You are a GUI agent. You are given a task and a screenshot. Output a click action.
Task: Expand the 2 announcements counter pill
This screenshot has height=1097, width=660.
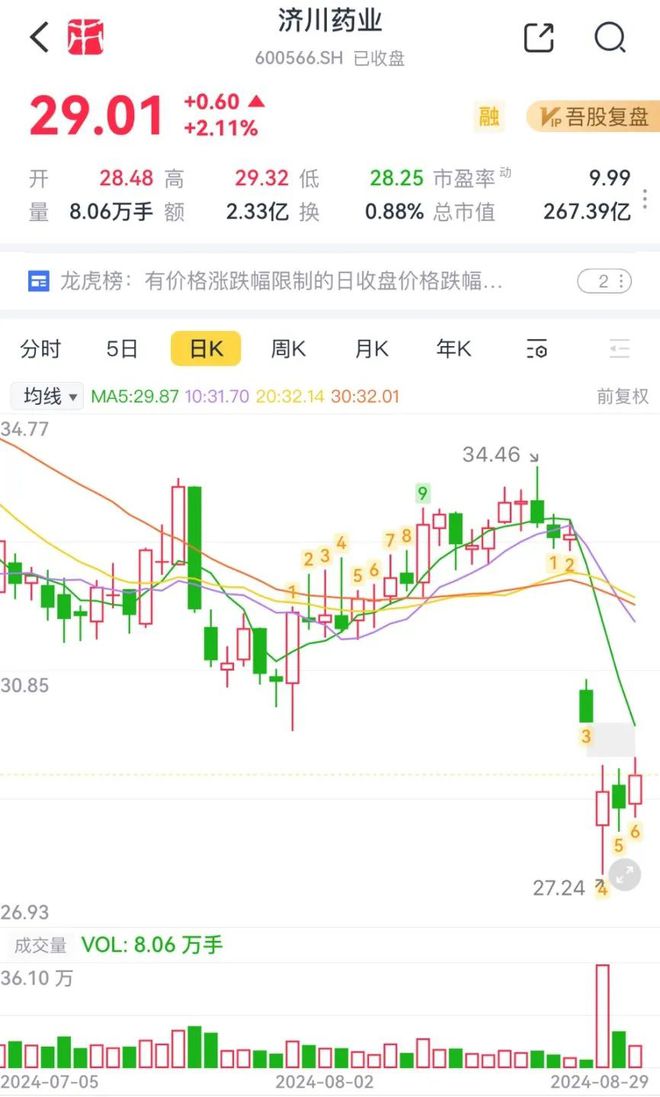click(x=605, y=281)
